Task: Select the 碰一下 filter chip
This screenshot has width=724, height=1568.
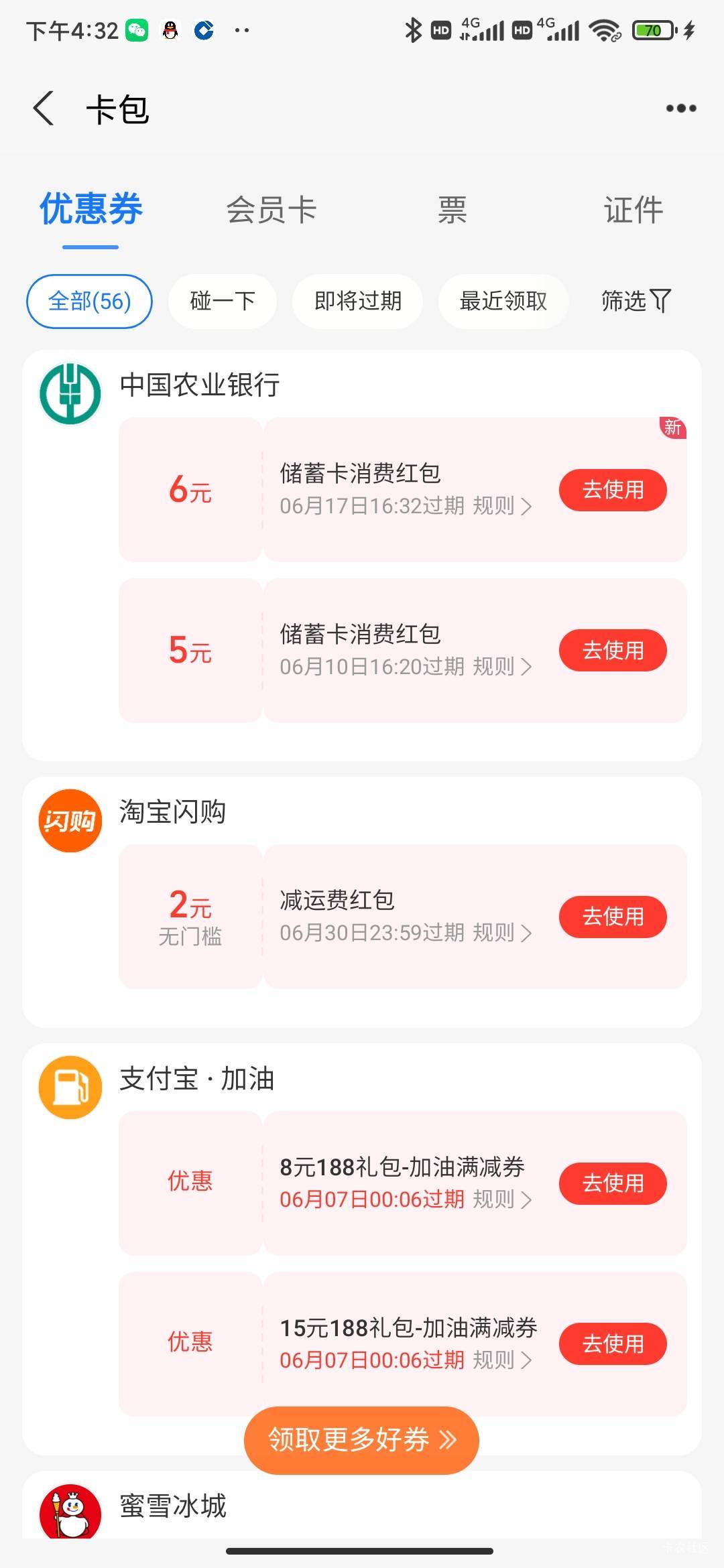Action: pyautogui.click(x=223, y=302)
